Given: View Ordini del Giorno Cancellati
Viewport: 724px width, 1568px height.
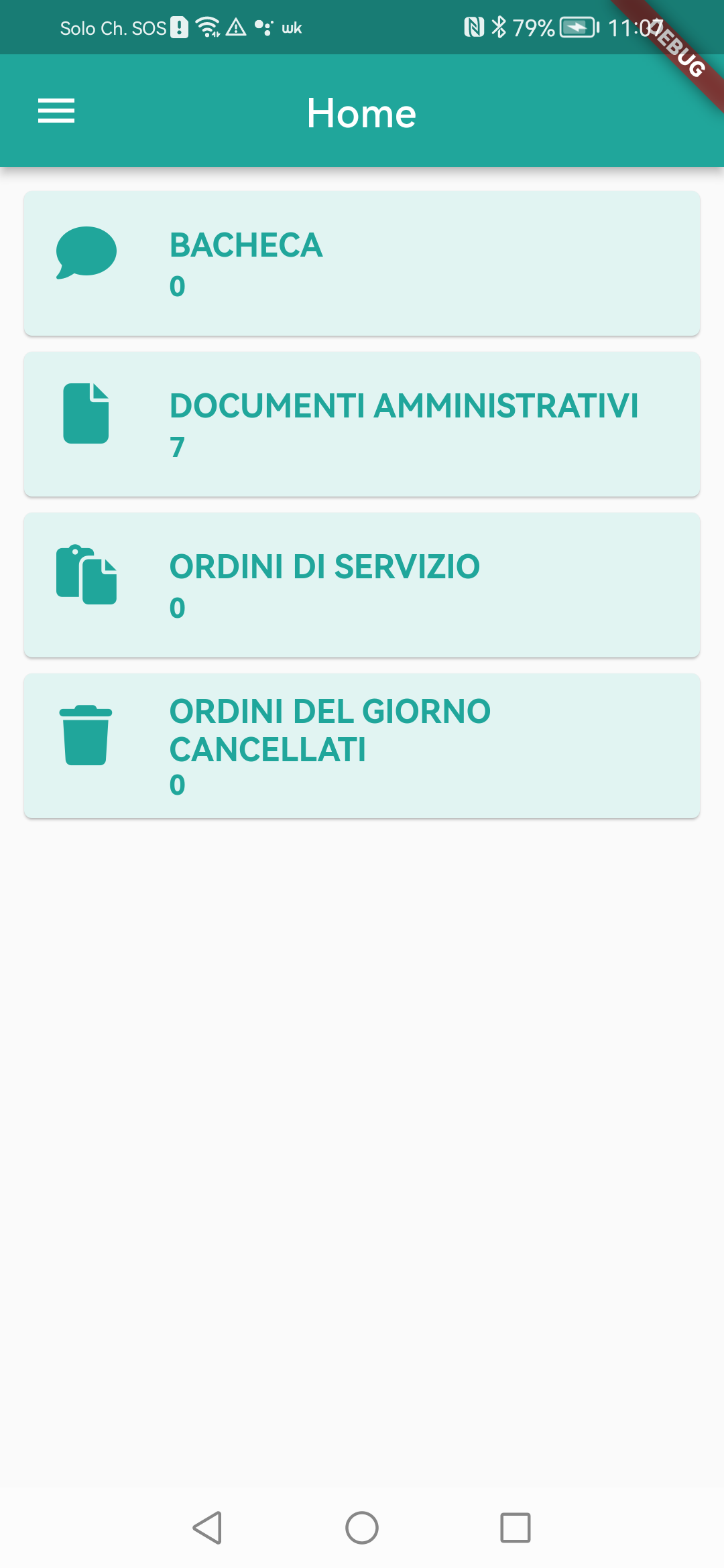Looking at the screenshot, I should coord(362,746).
